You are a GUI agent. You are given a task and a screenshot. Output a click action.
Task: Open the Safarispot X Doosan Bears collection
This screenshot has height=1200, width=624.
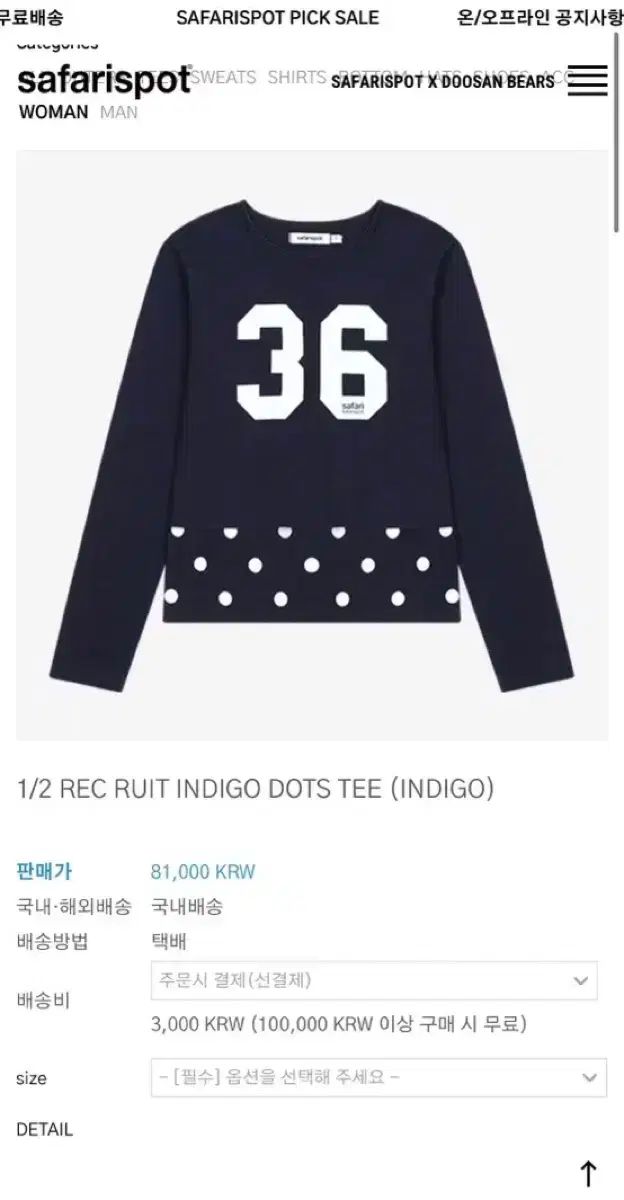click(442, 82)
